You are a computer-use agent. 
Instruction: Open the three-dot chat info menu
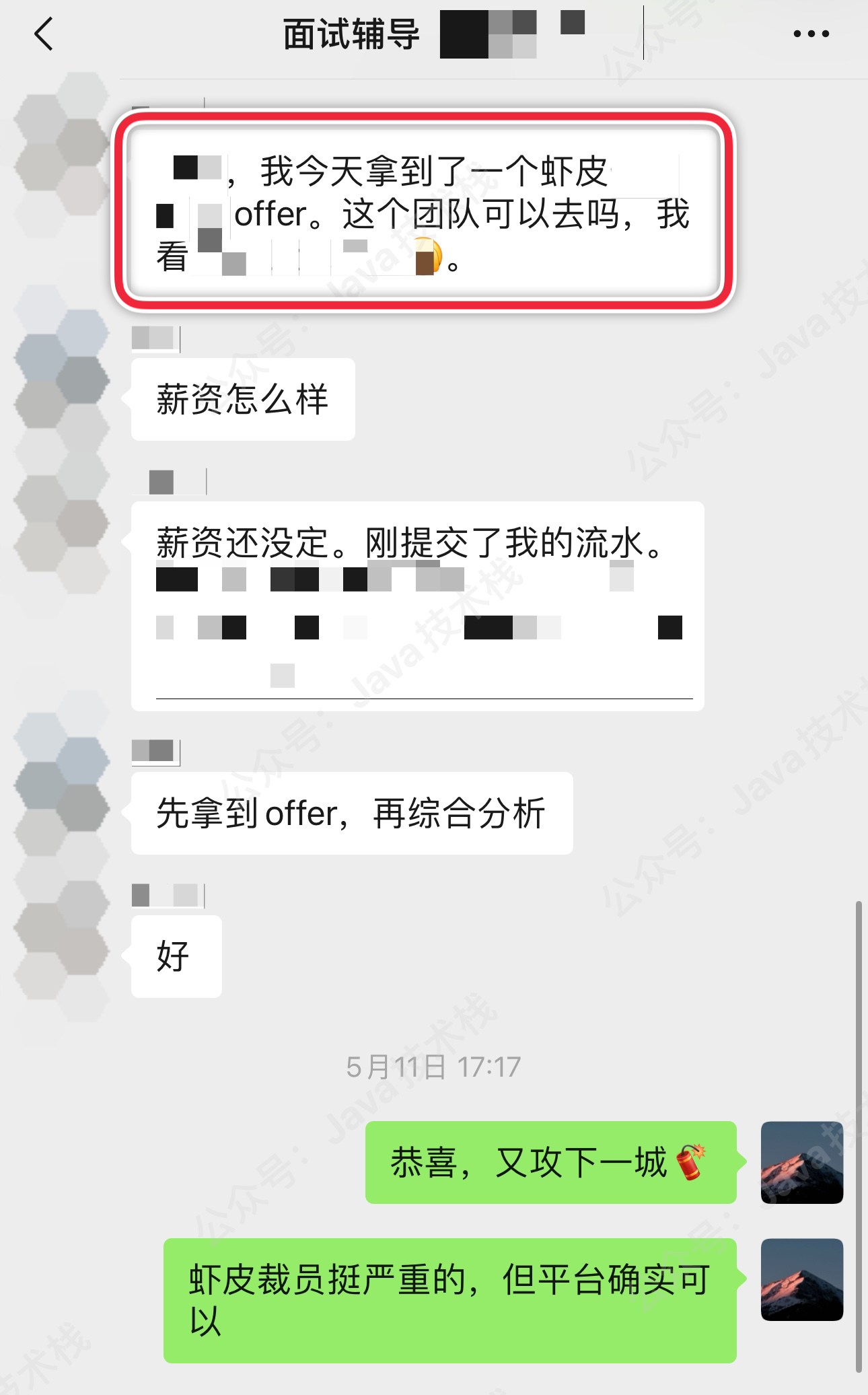811,34
